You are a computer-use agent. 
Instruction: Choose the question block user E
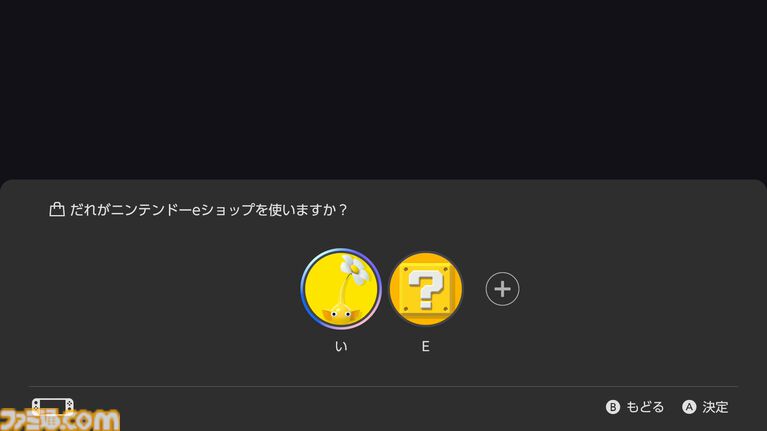tap(426, 289)
